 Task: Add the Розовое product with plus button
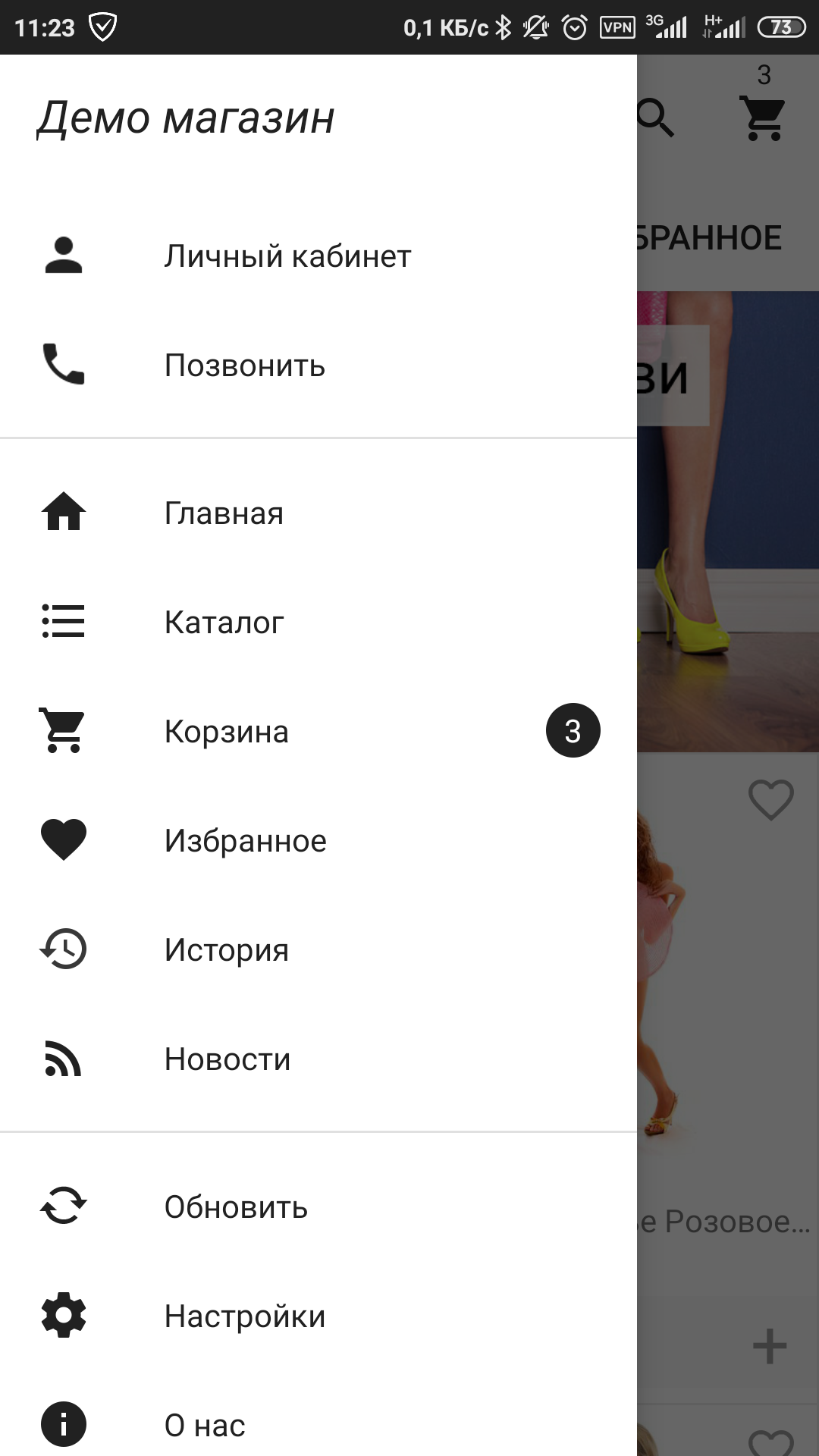[769, 1347]
